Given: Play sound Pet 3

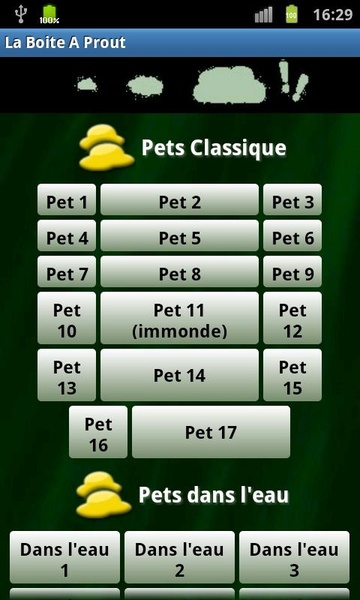Looking at the screenshot, I should click(x=292, y=200).
